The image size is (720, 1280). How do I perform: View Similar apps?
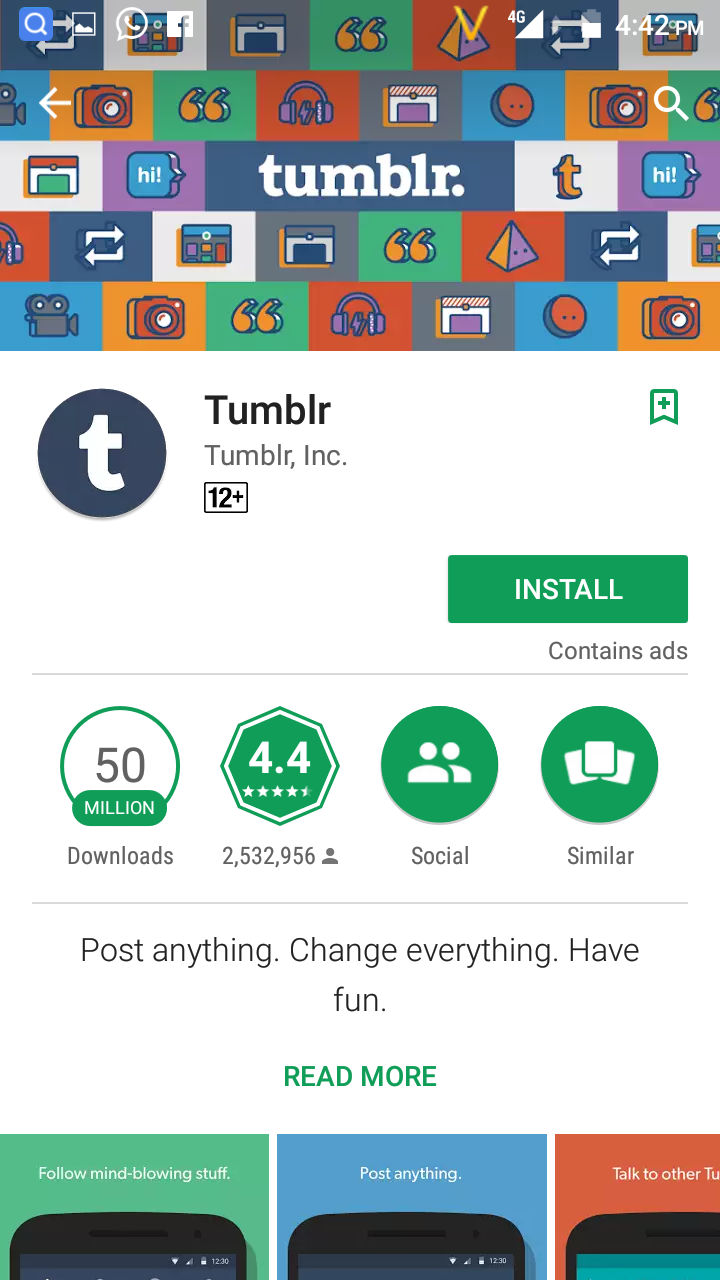pyautogui.click(x=600, y=765)
